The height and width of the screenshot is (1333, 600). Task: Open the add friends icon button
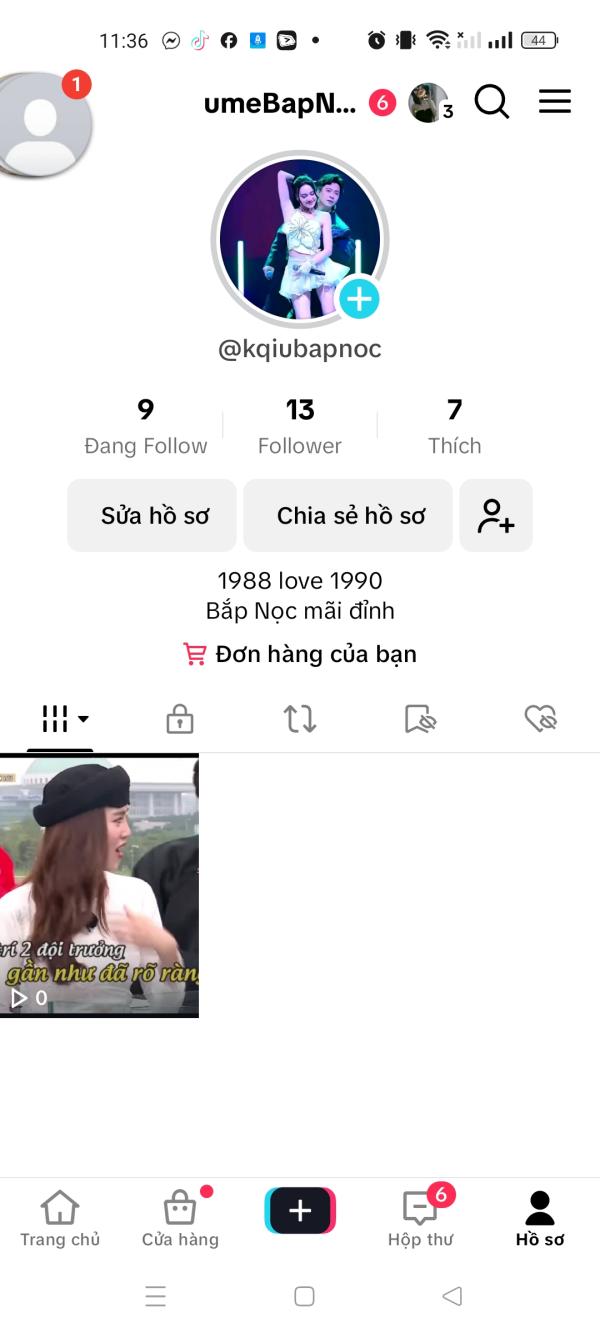496,515
